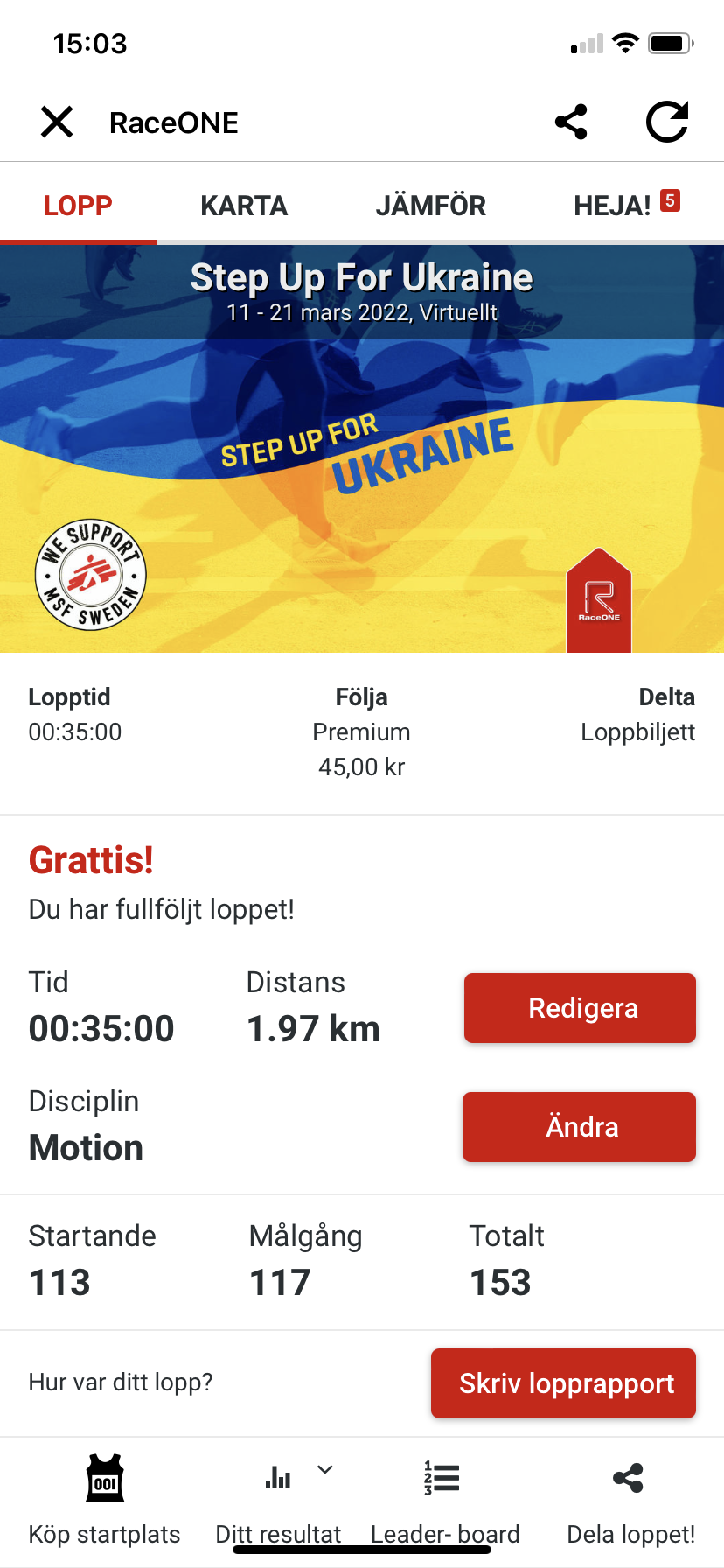
Task: Close the RaceONE view
Action: [57, 122]
